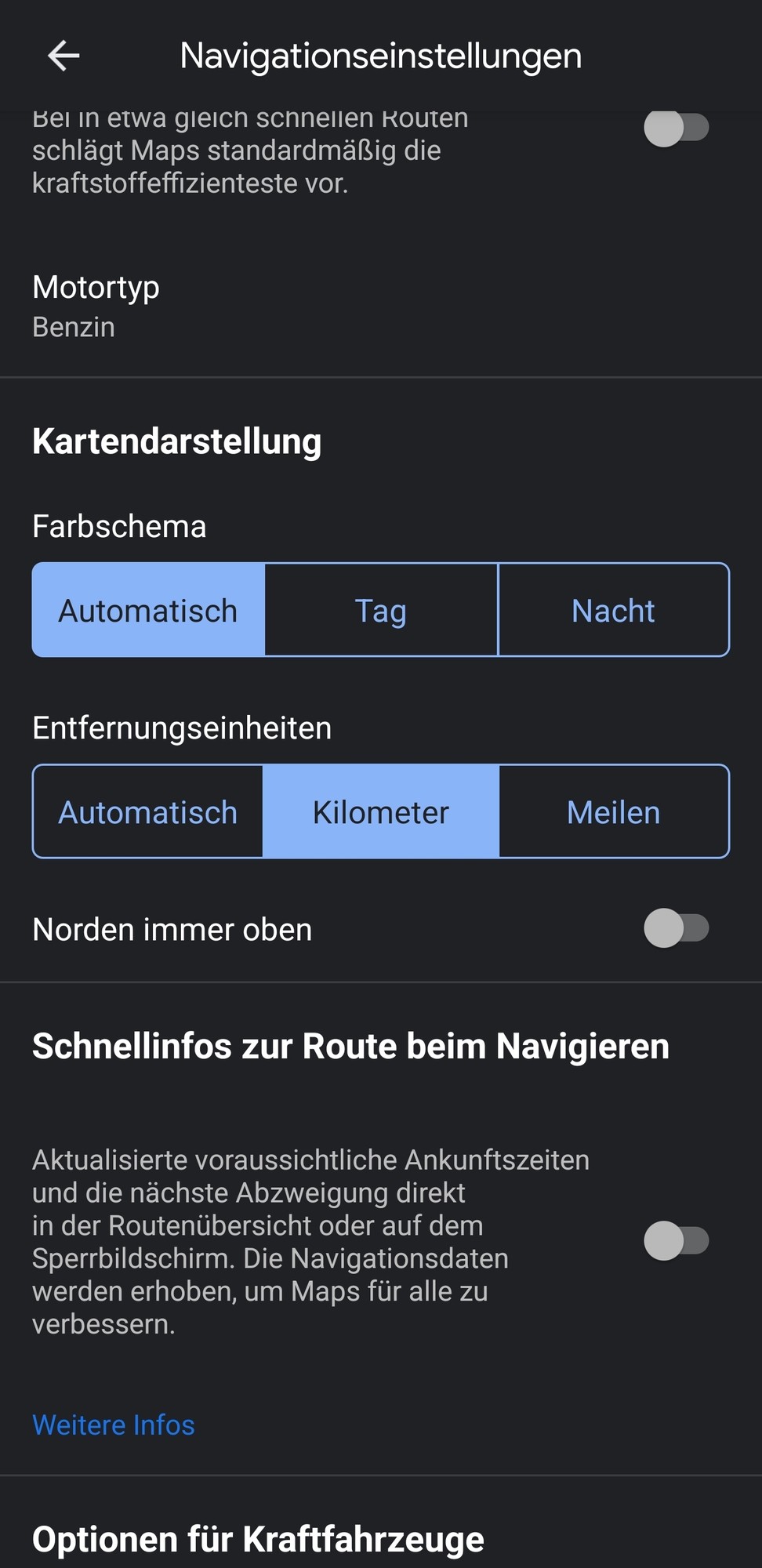Switch Farbschema to Tag
Viewport: 762px width, 1568px height.
tap(381, 610)
